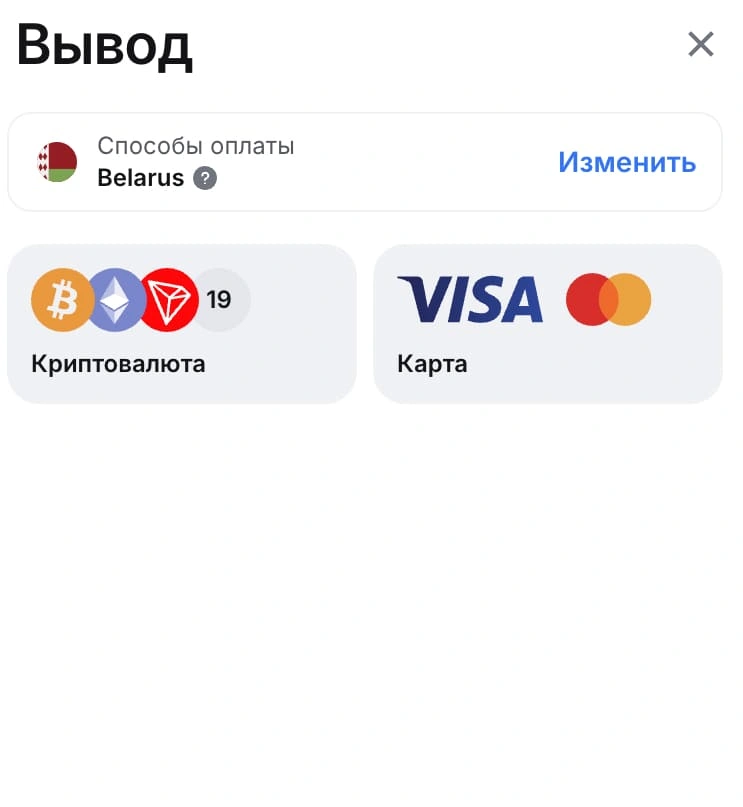Click the Bitcoin icon
Image resolution: width=743 pixels, height=807 pixels.
(x=62, y=299)
